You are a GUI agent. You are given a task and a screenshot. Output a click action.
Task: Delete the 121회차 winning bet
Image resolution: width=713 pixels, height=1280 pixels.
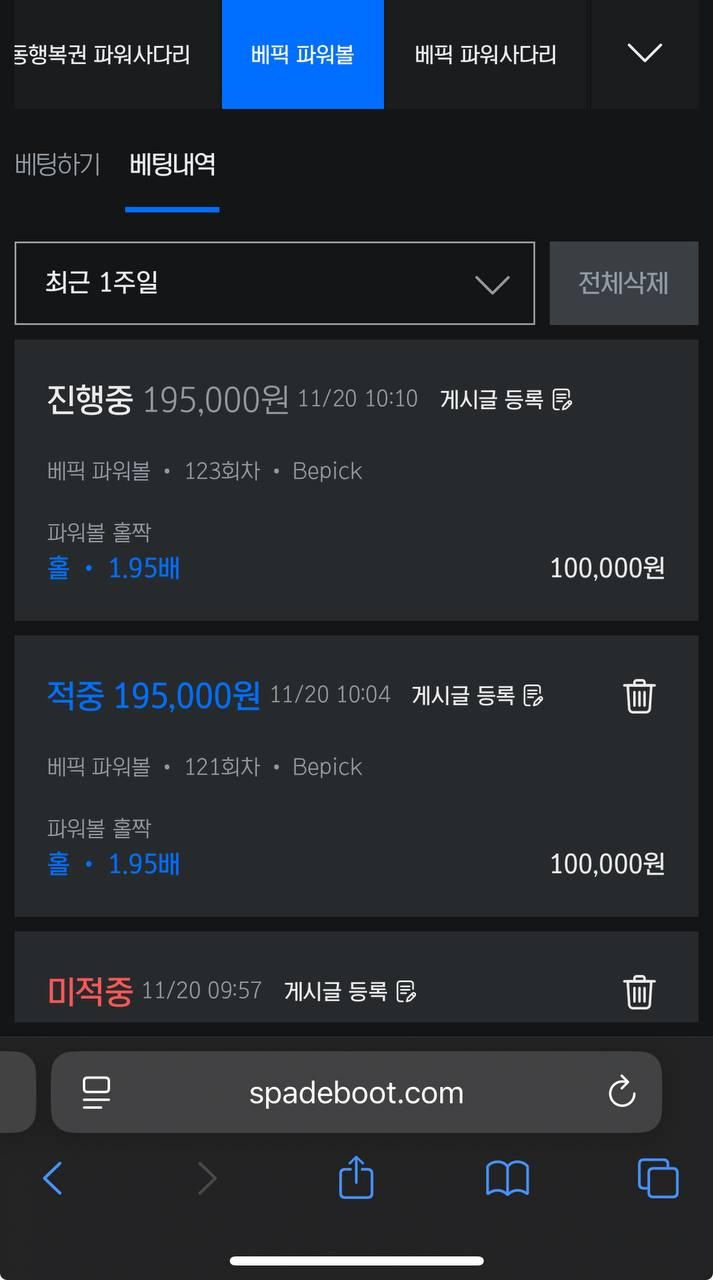(639, 695)
